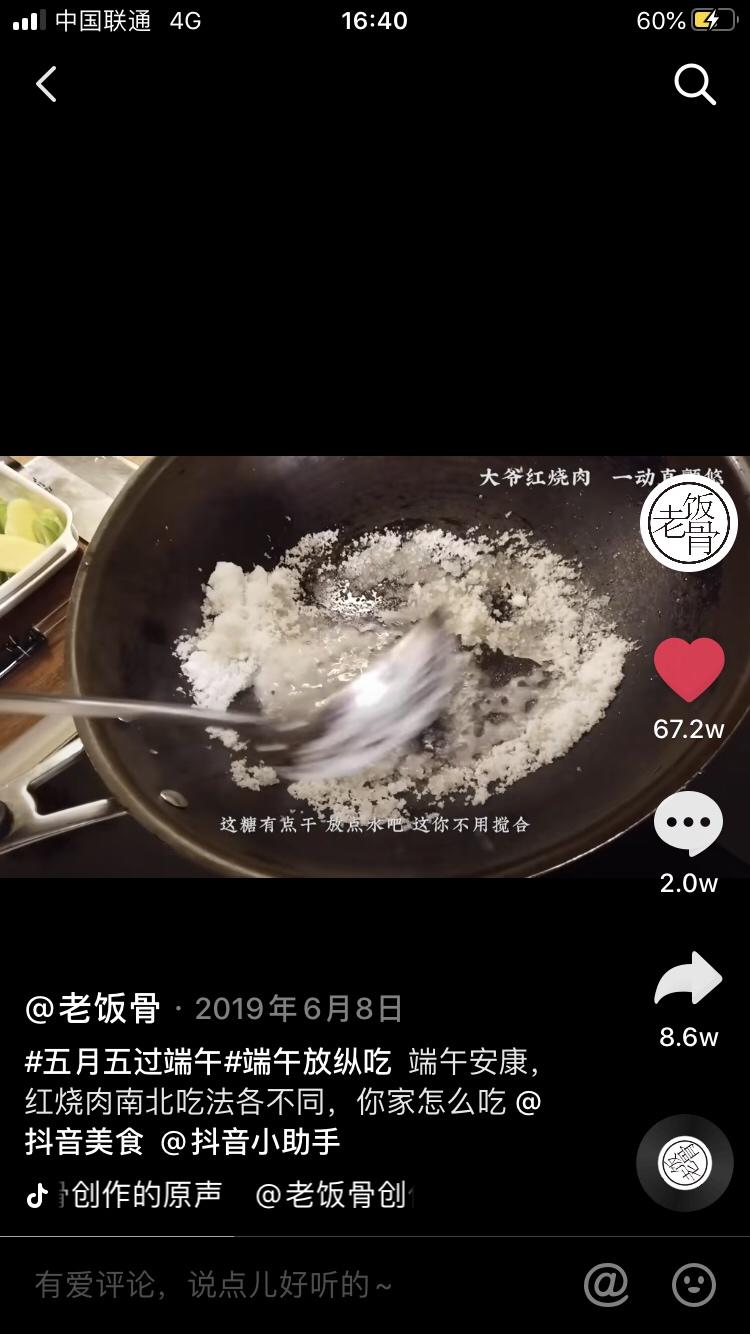Open hashtag #端午放纵吃
This screenshot has height=1334, width=750.
308,1061
